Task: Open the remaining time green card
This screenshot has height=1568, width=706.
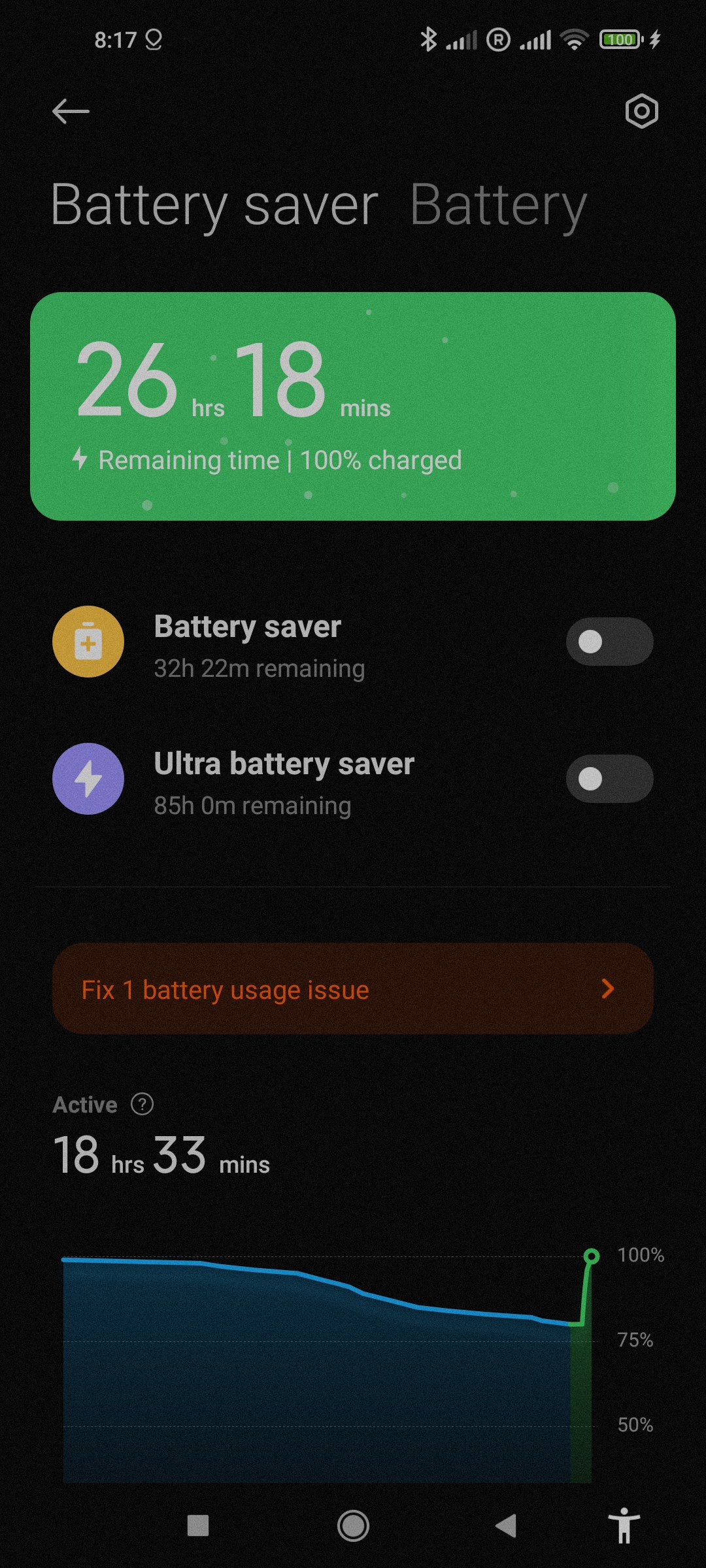Action: [x=353, y=406]
